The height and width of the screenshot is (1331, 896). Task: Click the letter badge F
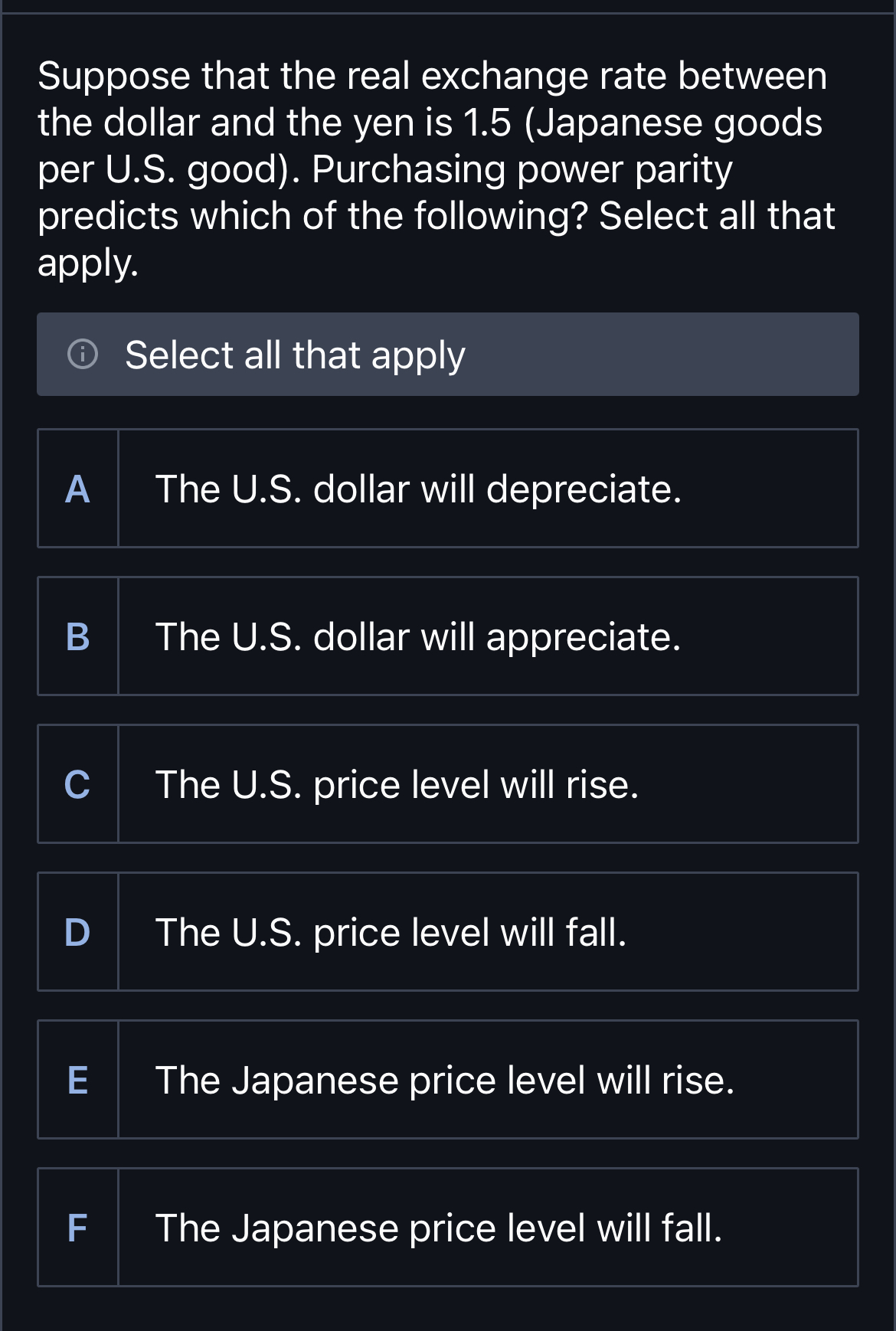(x=78, y=1228)
